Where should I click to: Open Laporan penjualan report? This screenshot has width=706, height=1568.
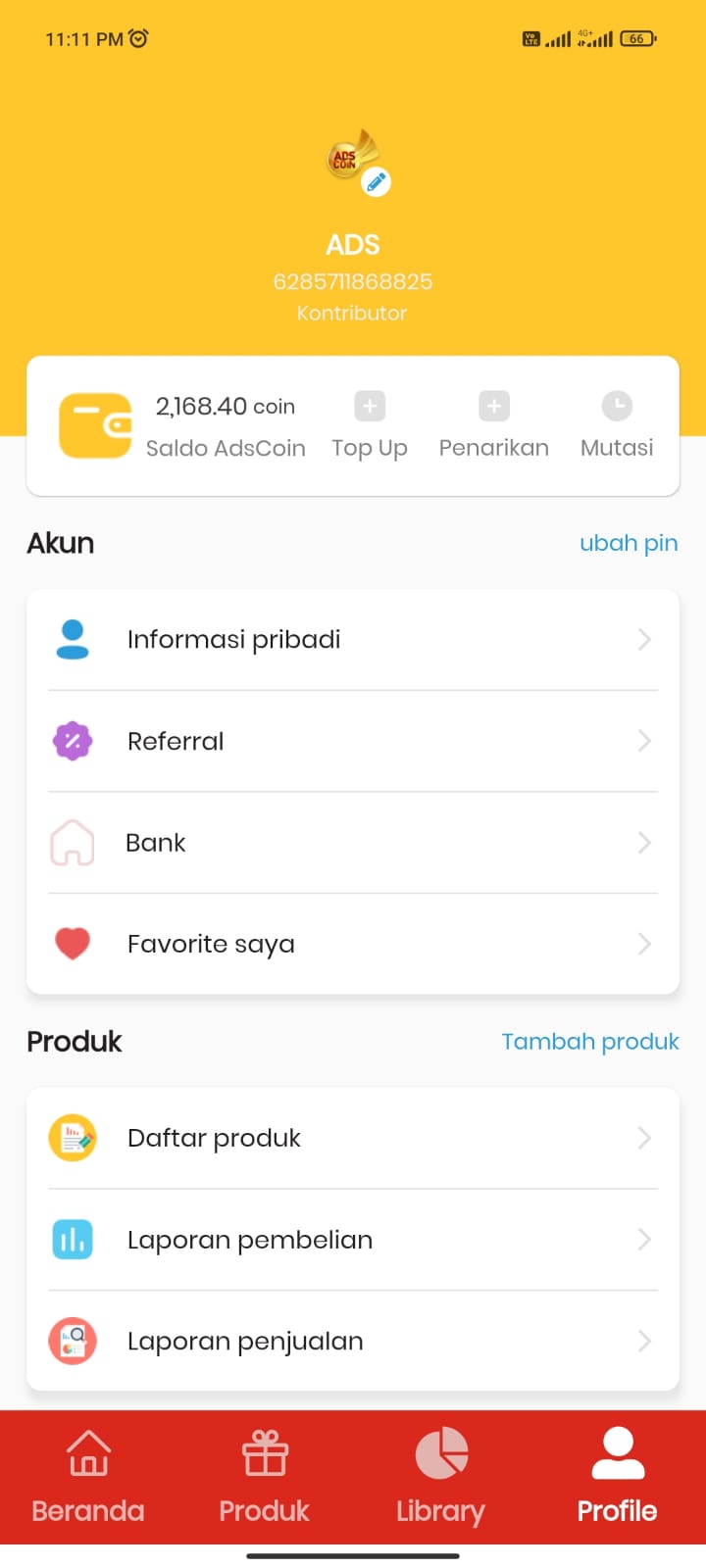pyautogui.click(x=353, y=1341)
